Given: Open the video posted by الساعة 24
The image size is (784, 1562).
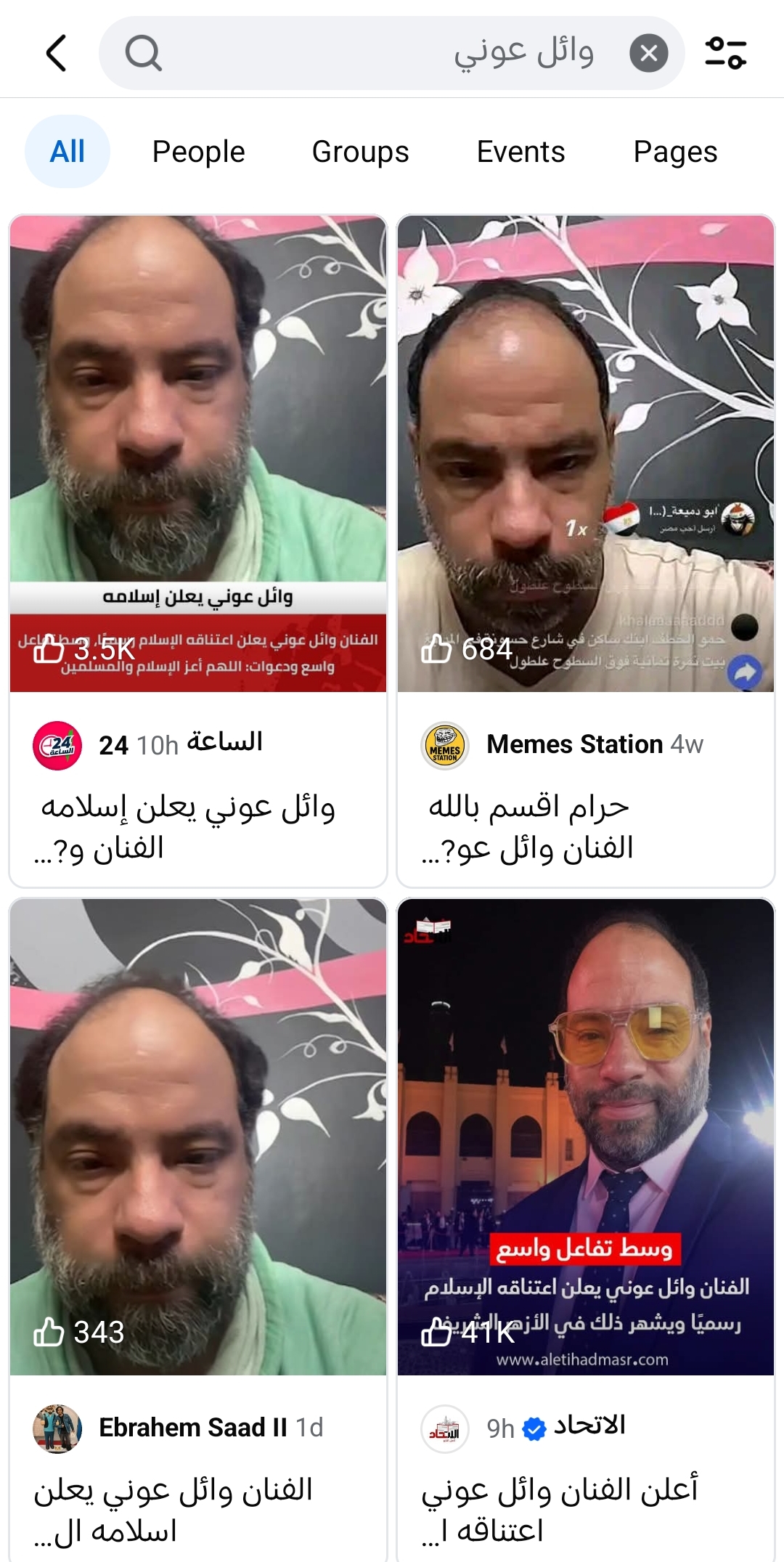Looking at the screenshot, I should coord(198,454).
